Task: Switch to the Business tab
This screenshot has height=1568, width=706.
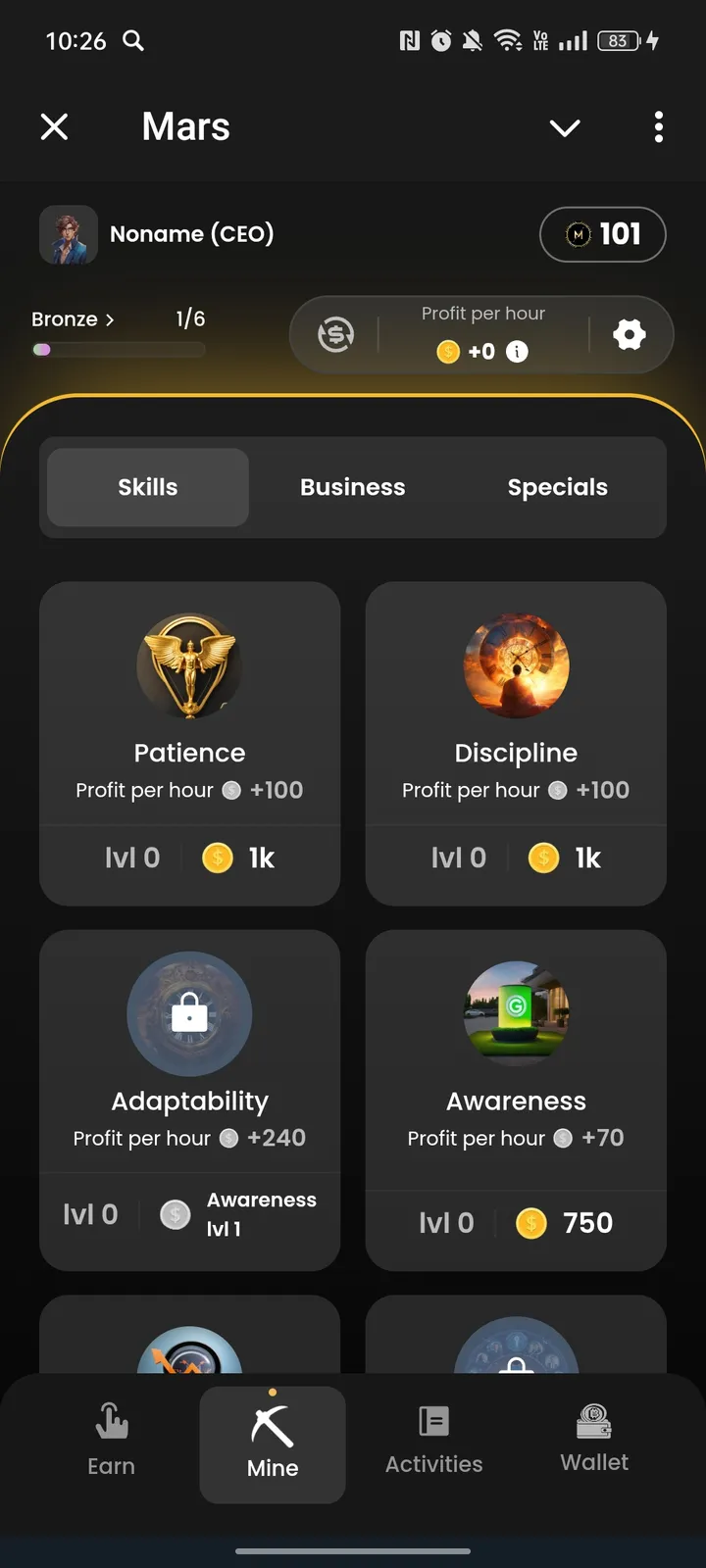Action: coord(352,487)
